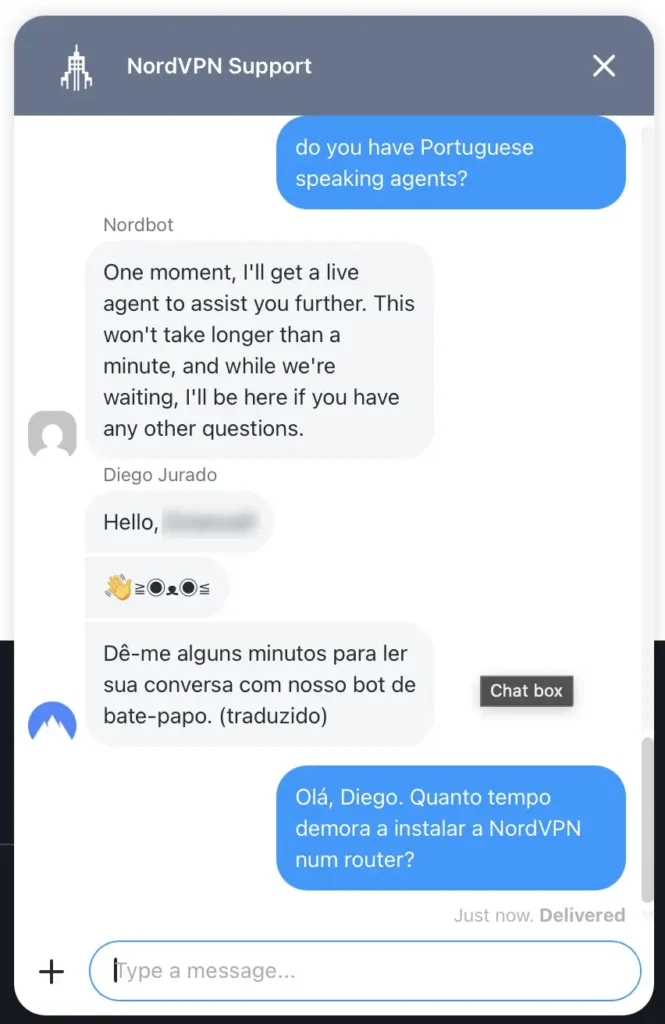
Task: Close the NordVPN Support chat
Action: coord(604,66)
